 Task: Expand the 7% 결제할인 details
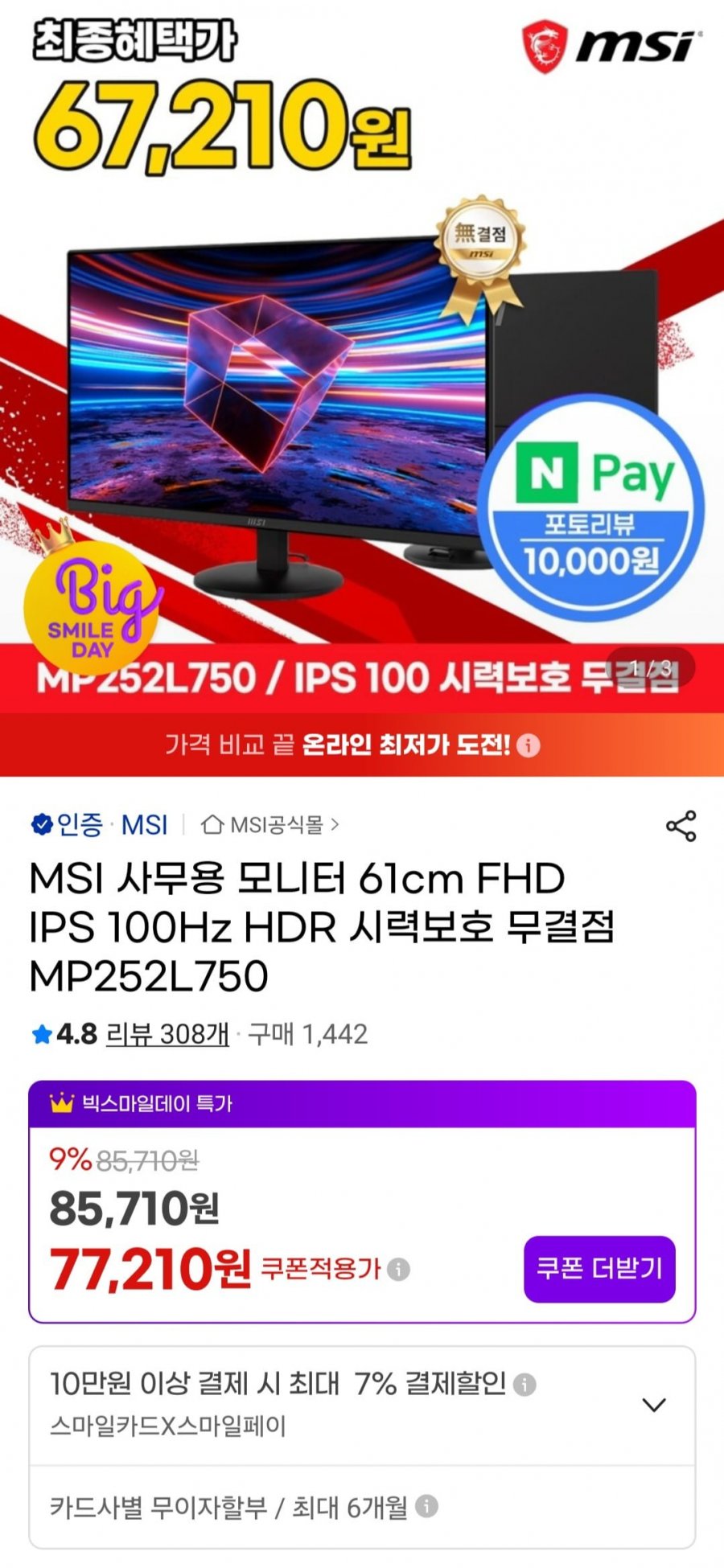pos(654,1404)
